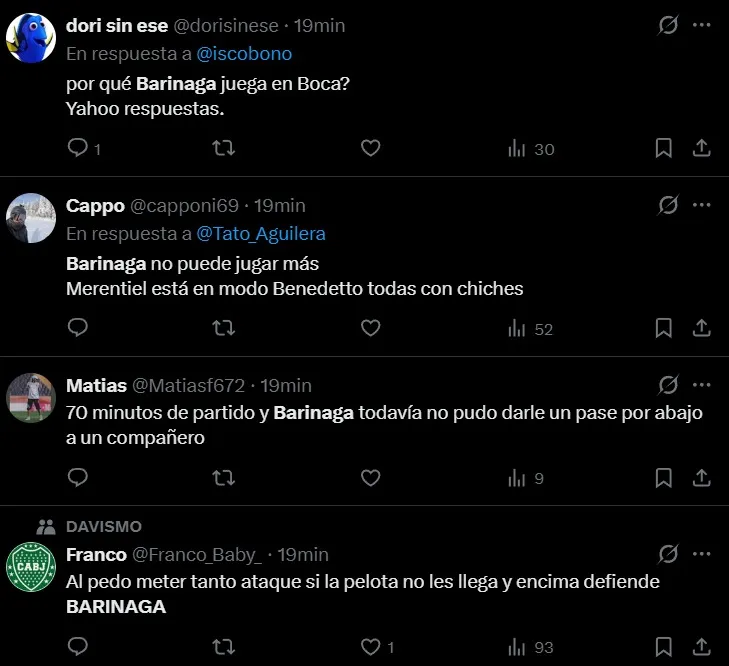Retweet Cappo's tweet
The width and height of the screenshot is (729, 666).
tap(225, 328)
